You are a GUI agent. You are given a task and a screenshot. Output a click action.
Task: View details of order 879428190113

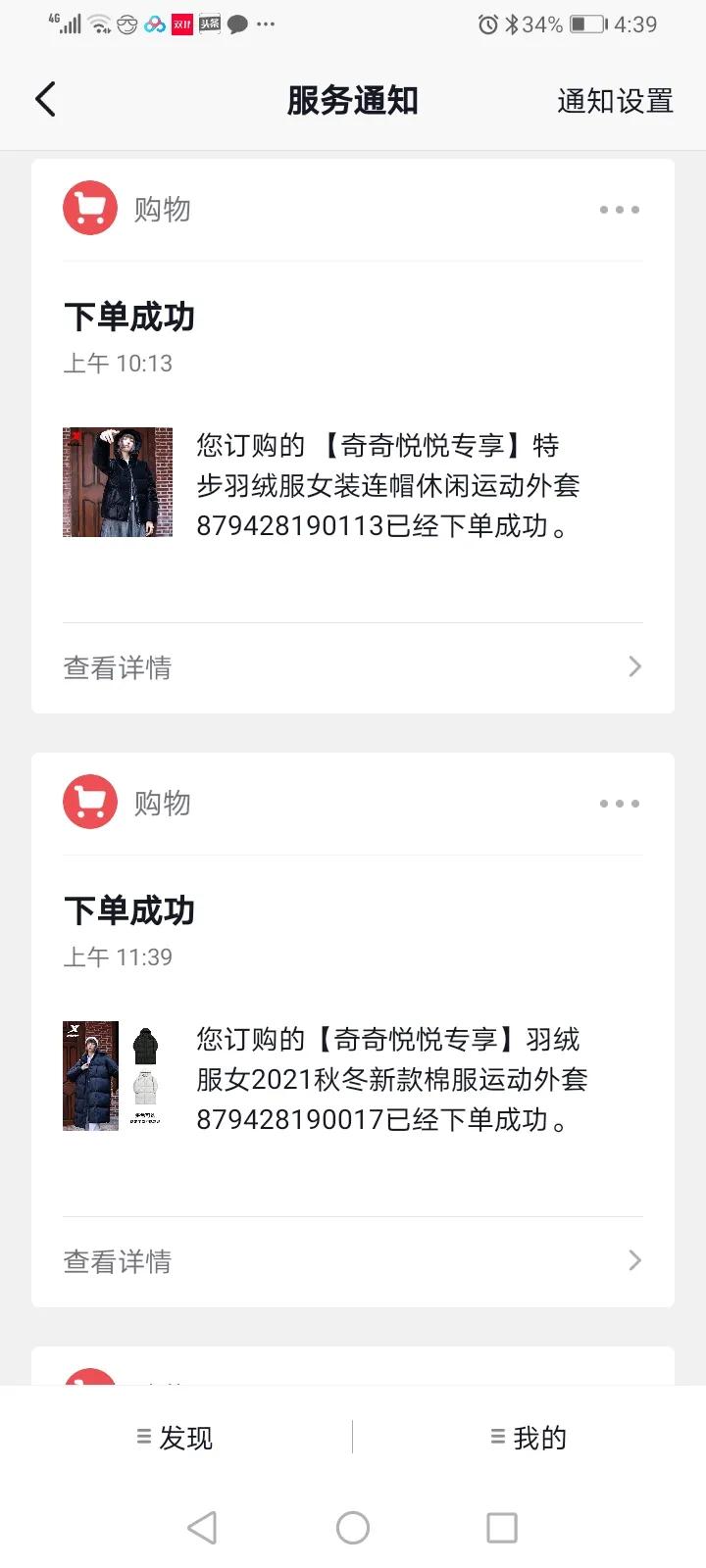coord(353,667)
